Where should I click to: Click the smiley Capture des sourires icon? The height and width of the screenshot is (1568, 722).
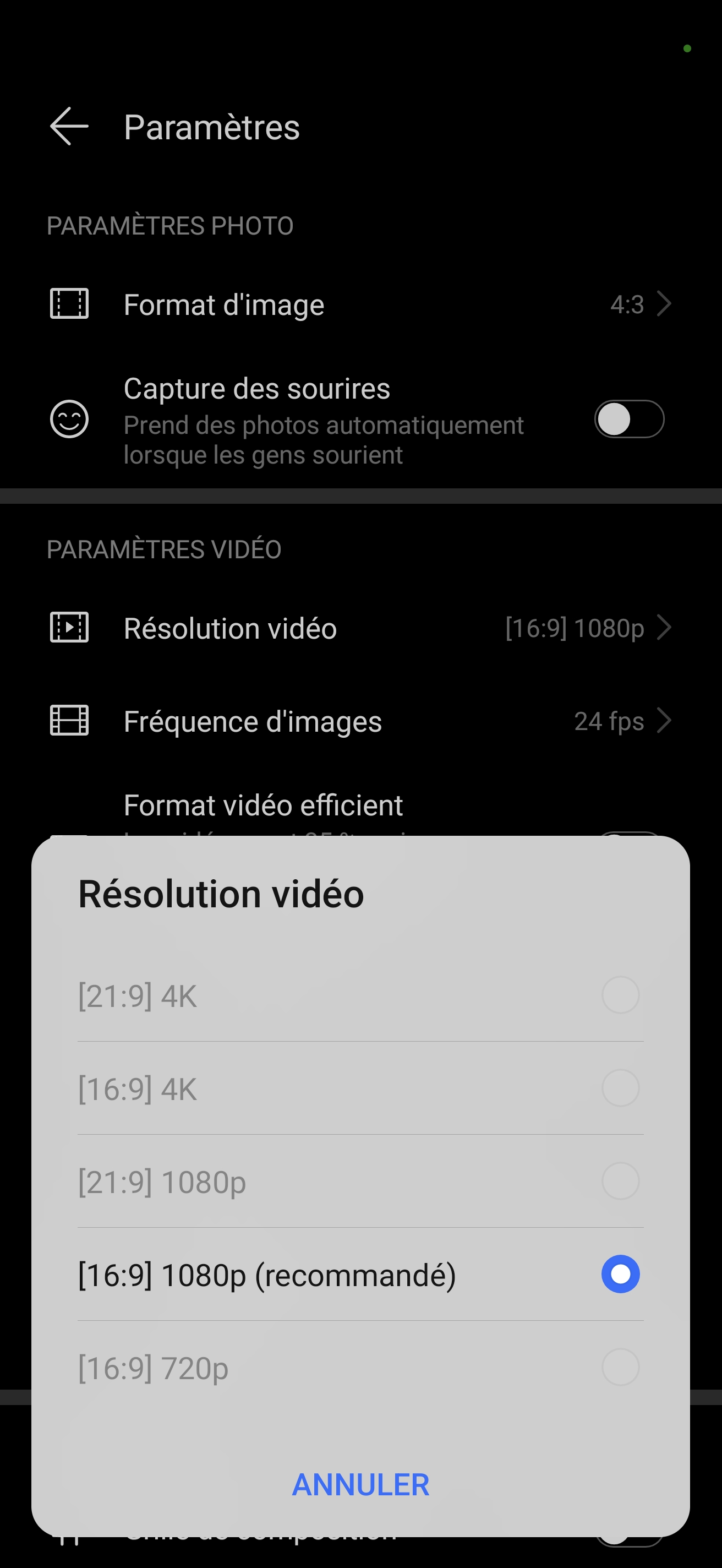point(69,419)
